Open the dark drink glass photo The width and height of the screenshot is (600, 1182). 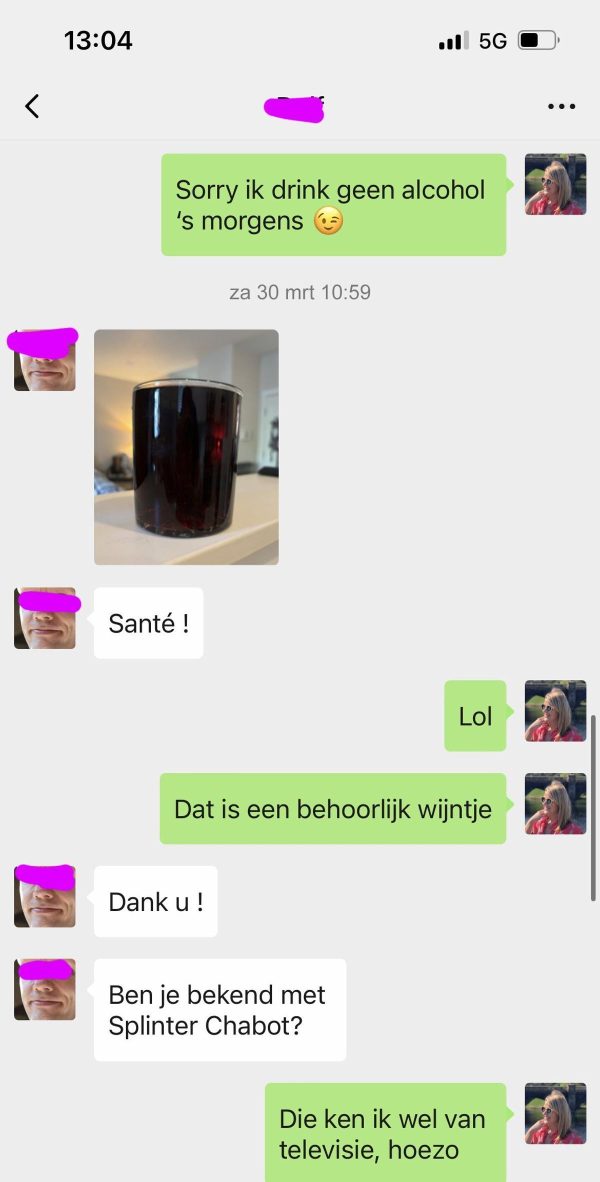186,447
